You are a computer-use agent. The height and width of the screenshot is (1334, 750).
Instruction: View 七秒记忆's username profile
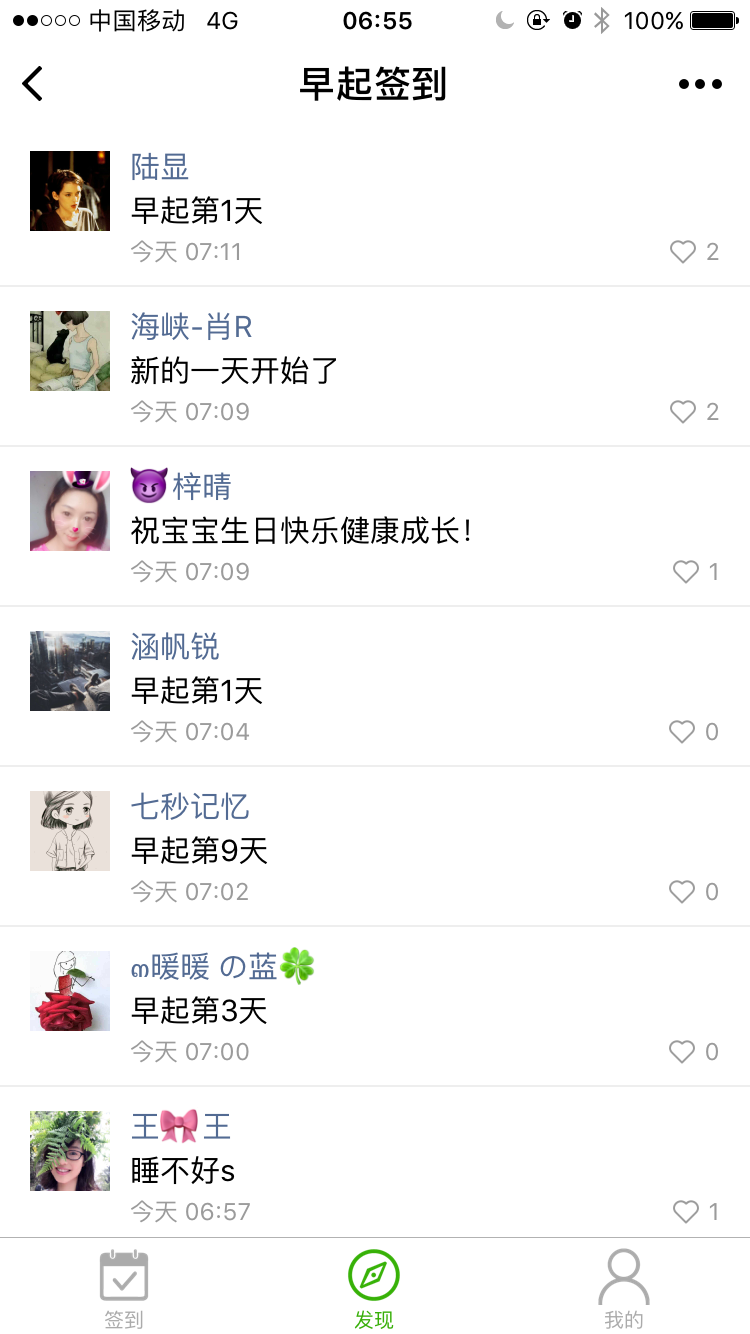190,807
